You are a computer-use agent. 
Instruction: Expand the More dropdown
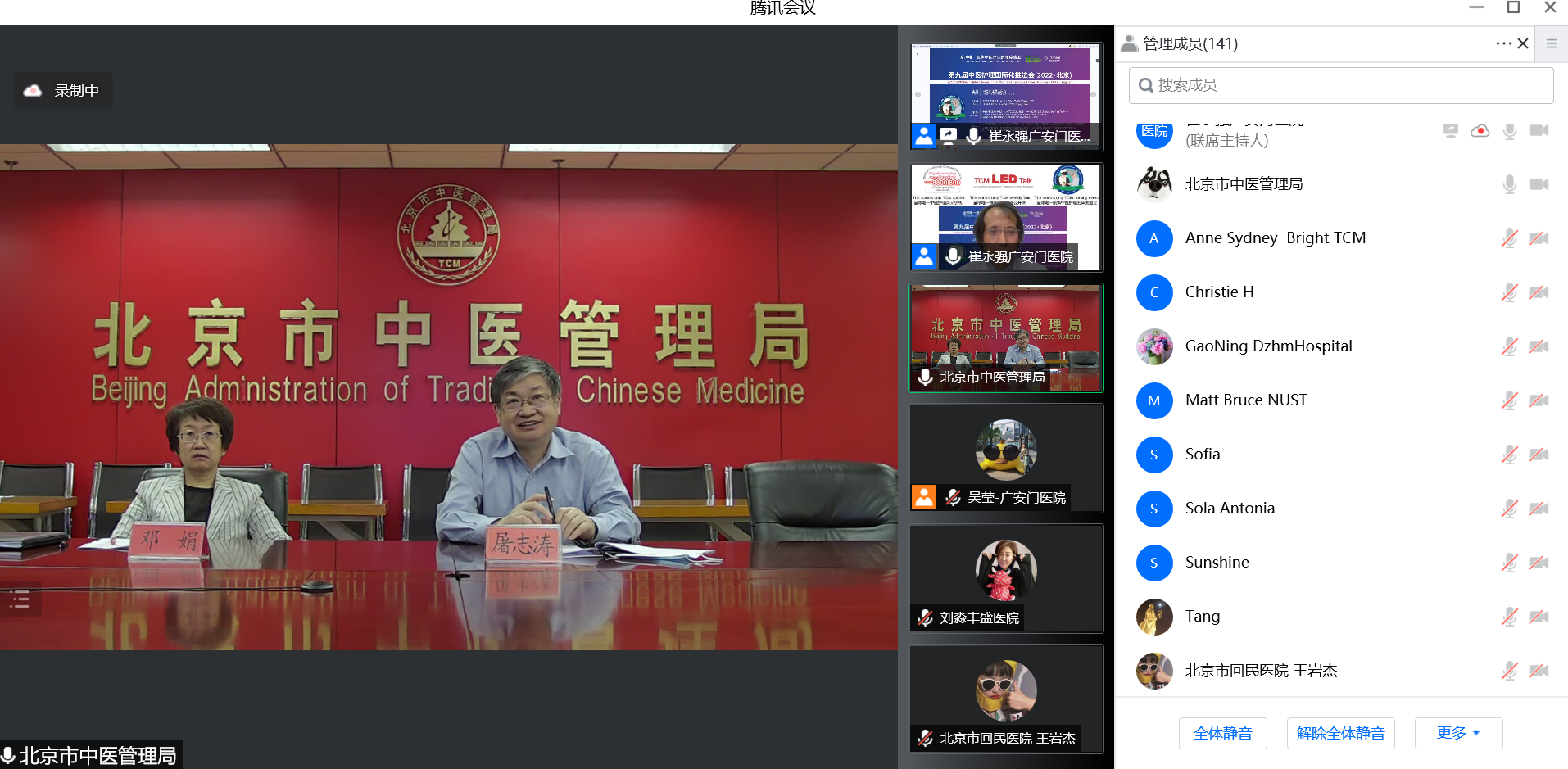tap(1457, 733)
